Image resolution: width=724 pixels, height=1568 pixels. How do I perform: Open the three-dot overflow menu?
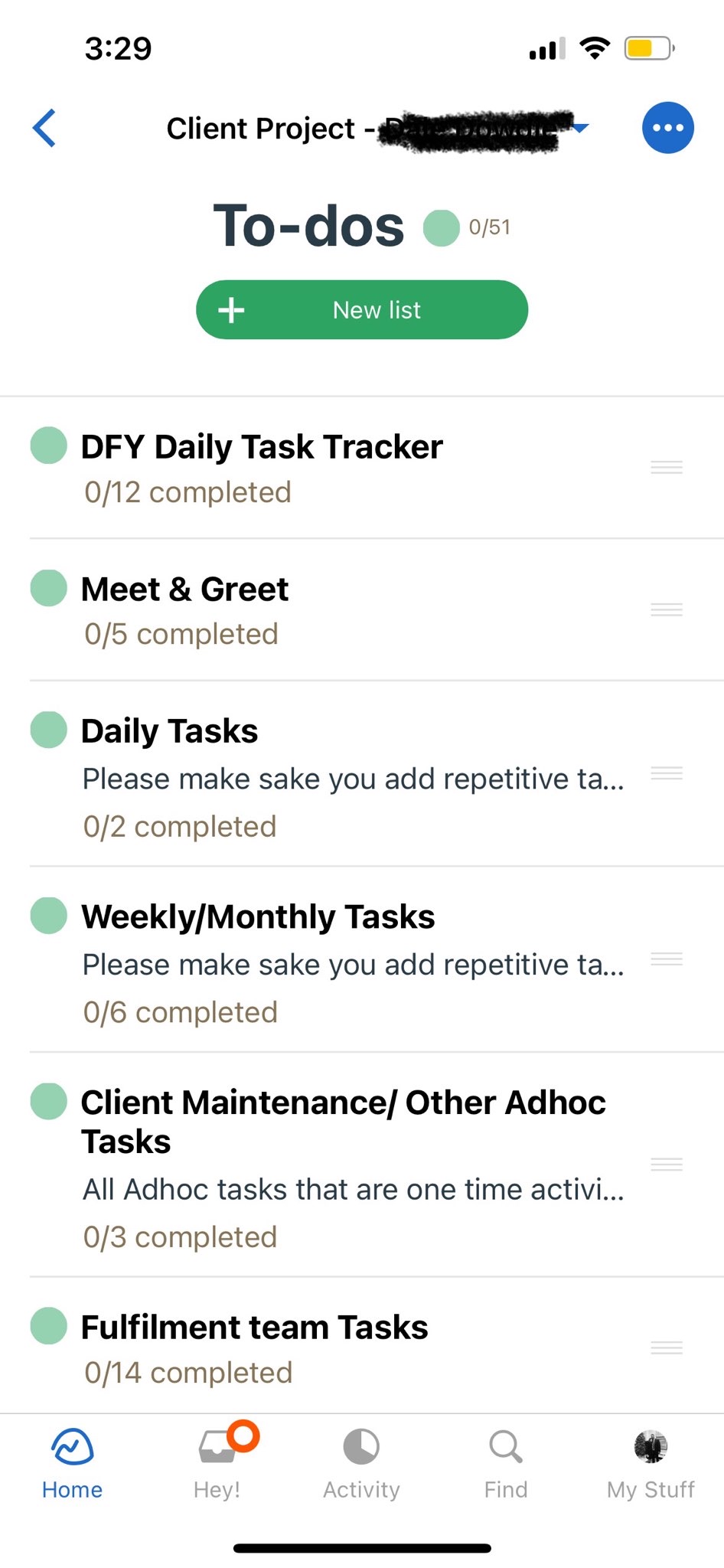667,128
